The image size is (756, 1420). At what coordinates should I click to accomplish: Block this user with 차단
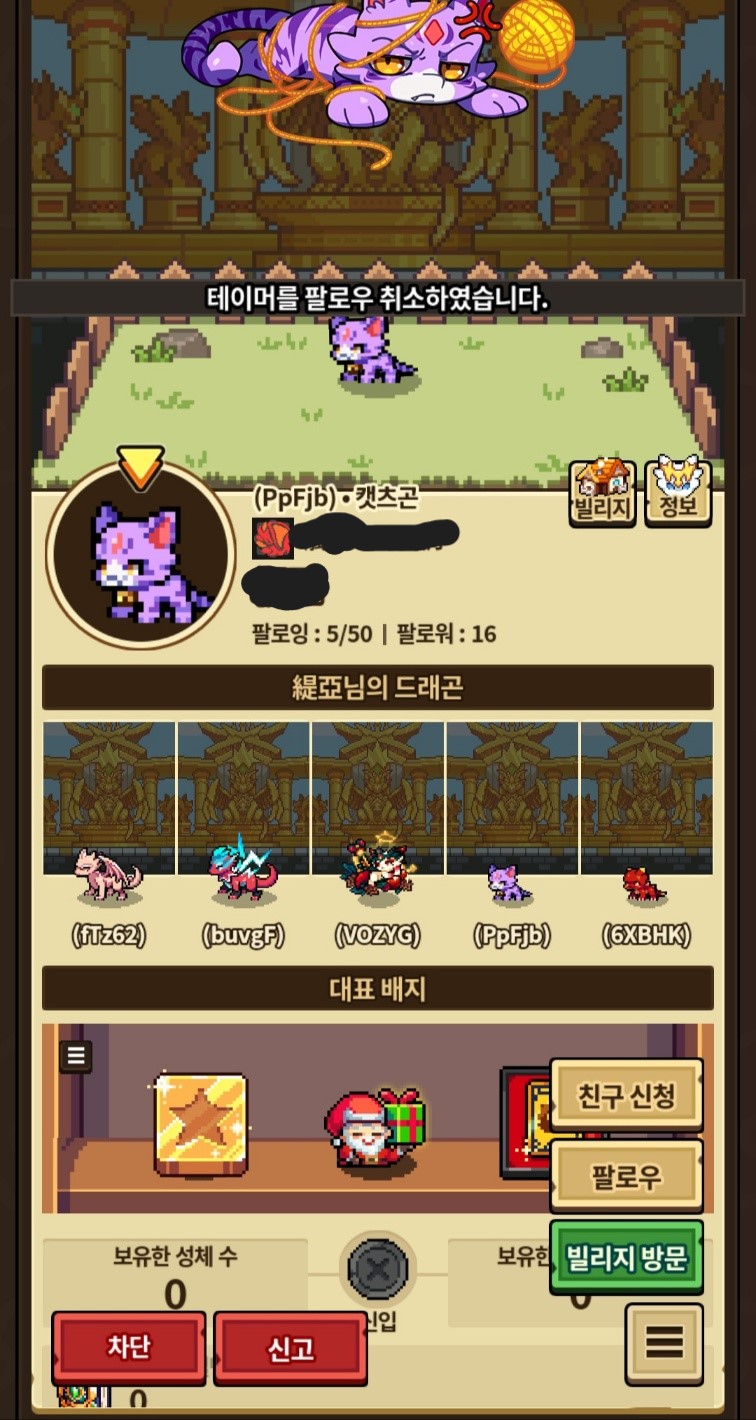click(x=129, y=1347)
